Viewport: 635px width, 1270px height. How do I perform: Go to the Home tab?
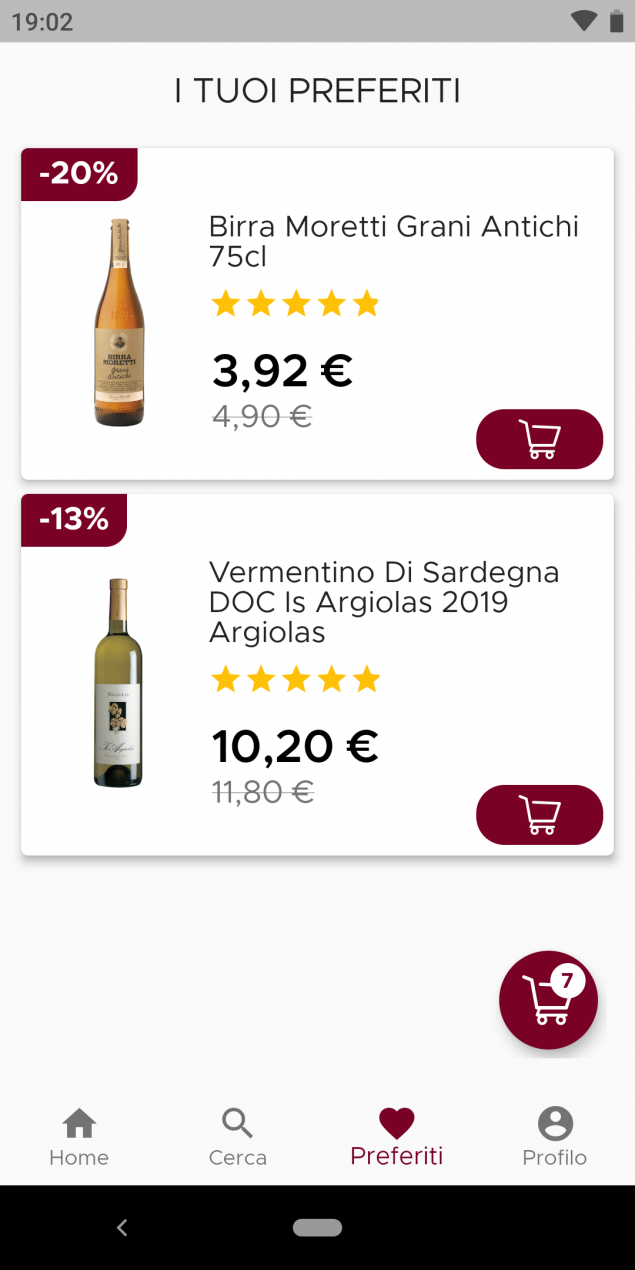(x=79, y=1138)
